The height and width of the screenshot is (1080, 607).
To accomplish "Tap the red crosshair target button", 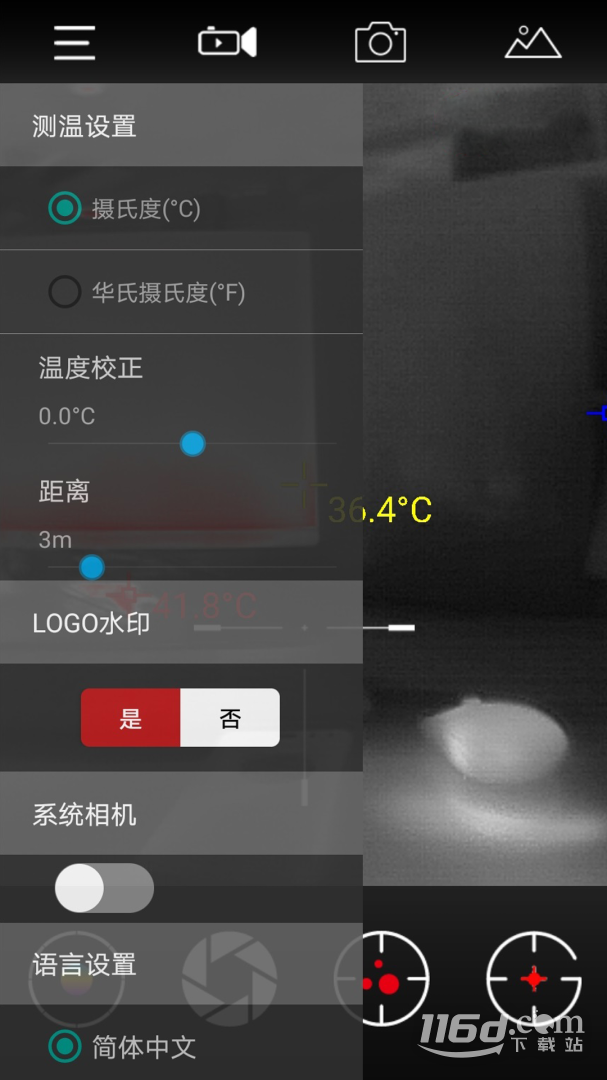I will click(534, 979).
